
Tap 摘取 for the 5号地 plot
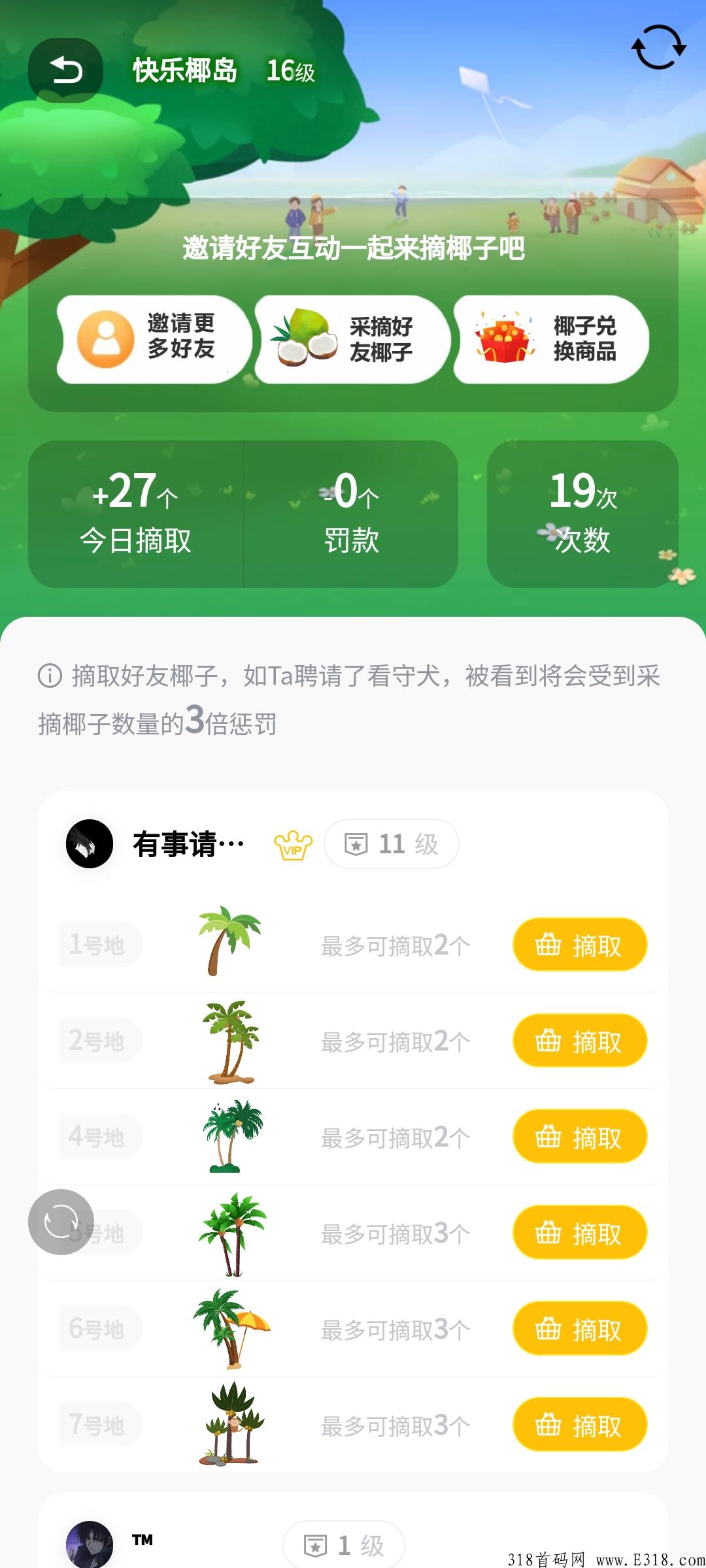pyautogui.click(x=580, y=1233)
